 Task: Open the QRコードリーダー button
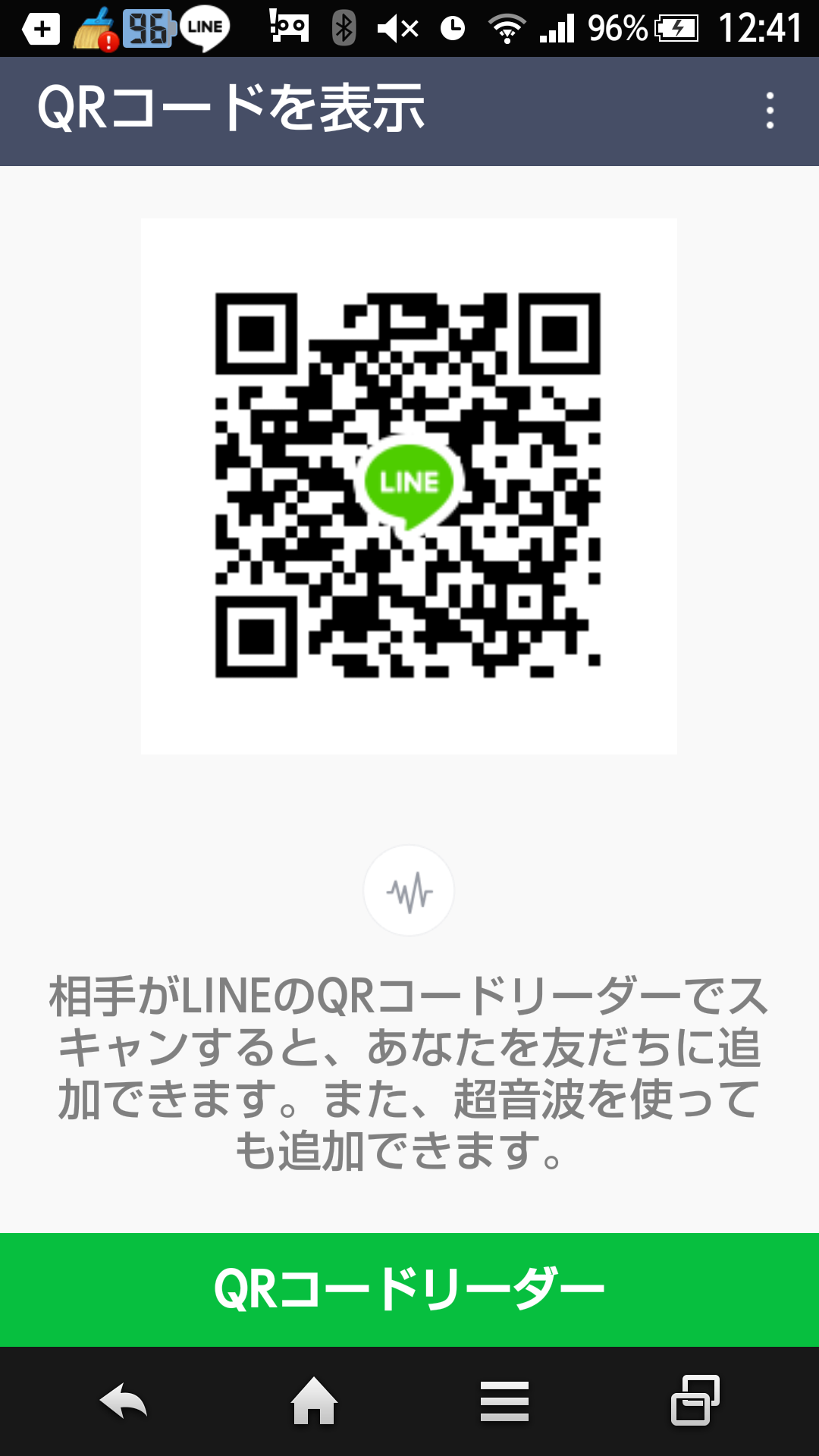[x=409, y=1289]
